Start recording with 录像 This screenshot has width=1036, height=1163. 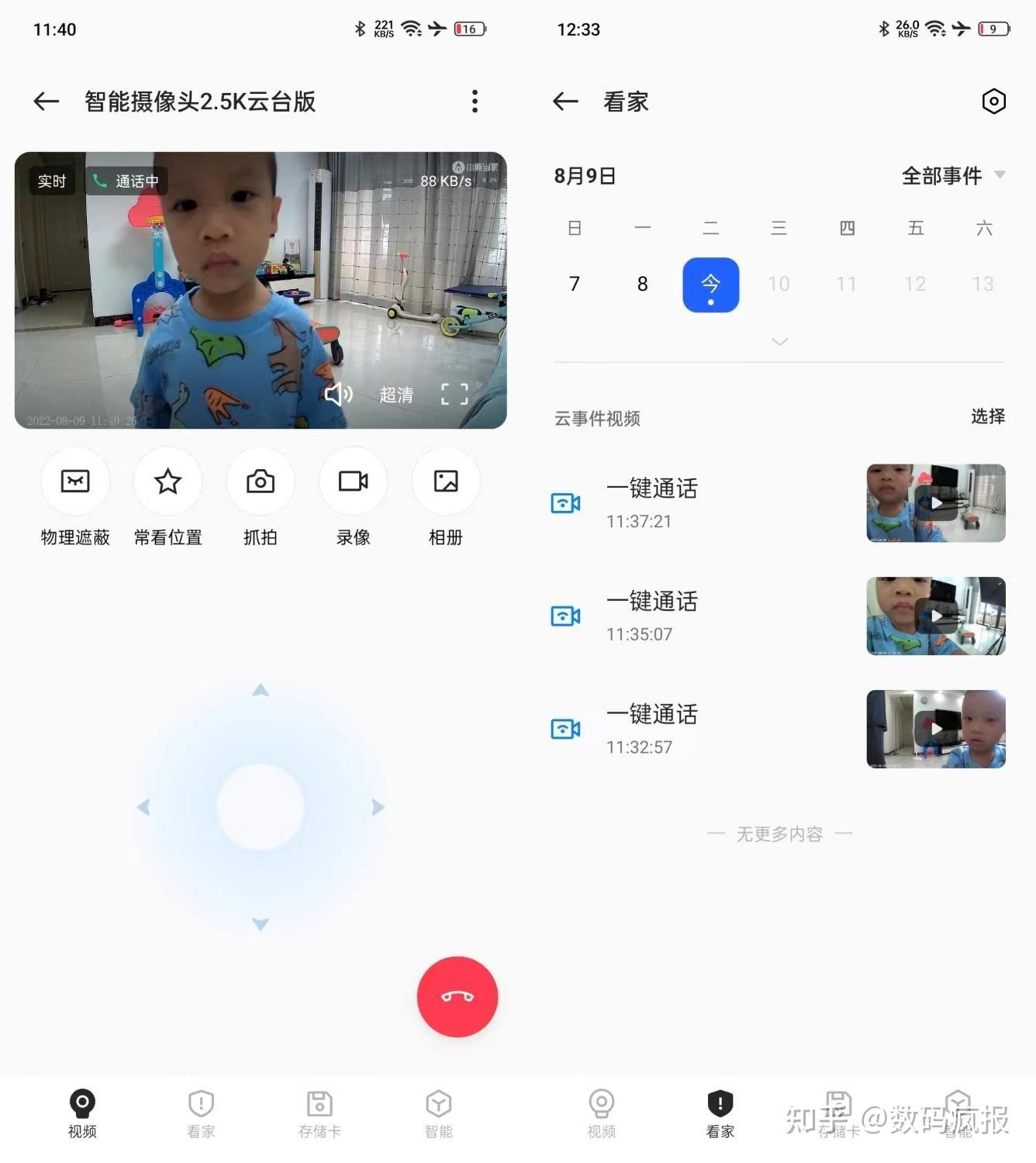[x=354, y=481]
